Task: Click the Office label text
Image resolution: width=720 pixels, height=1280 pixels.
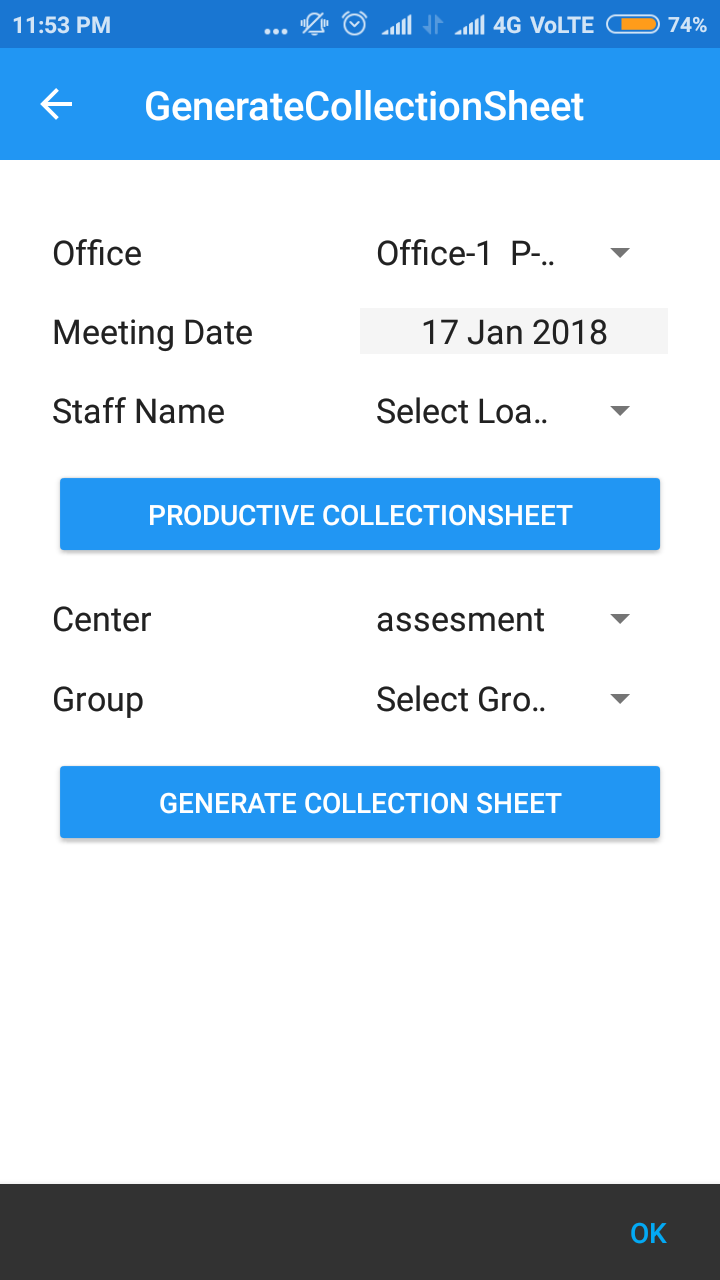Action: 96,253
